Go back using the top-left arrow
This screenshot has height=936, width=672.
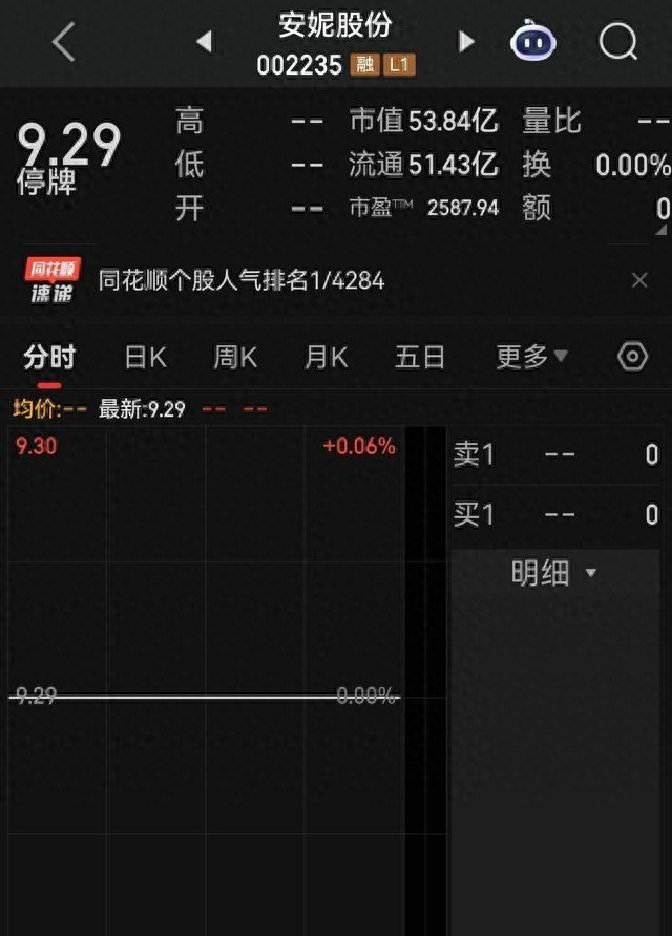click(x=64, y=42)
